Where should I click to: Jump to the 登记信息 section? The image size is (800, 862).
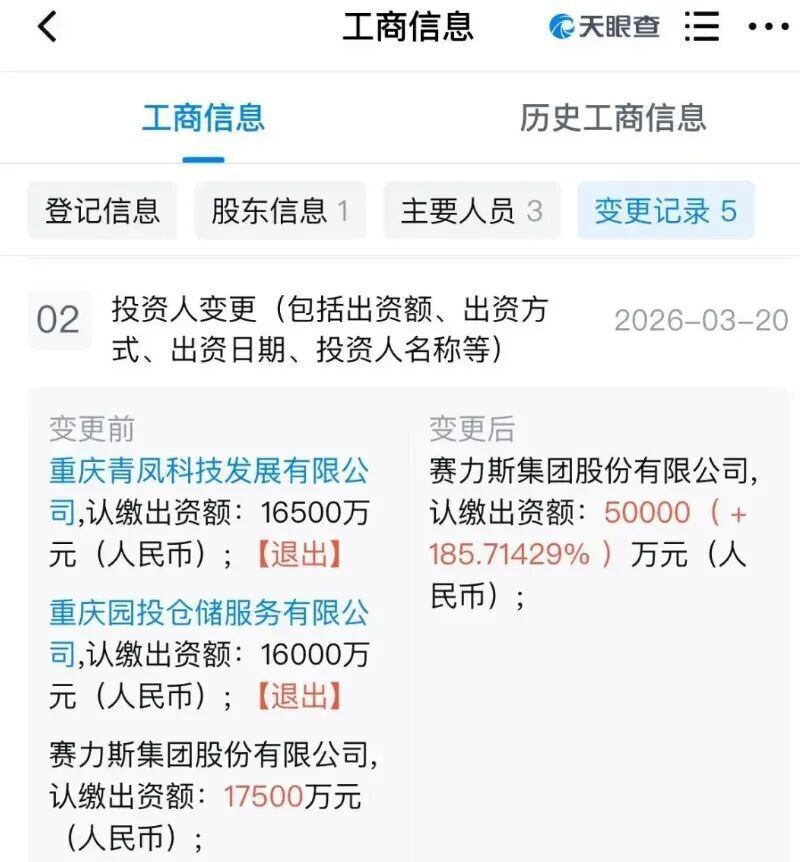point(102,210)
